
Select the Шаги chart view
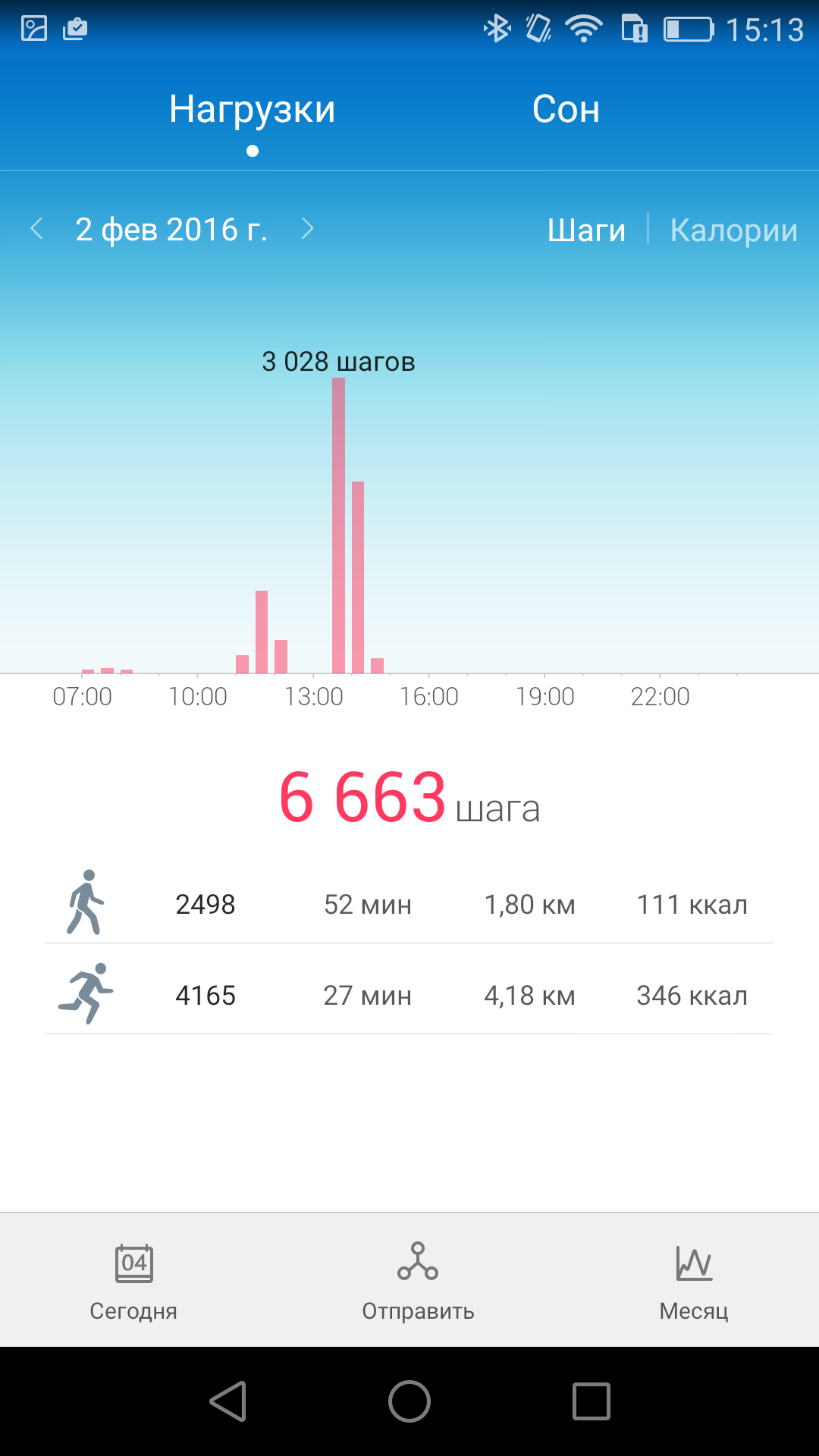pyautogui.click(x=586, y=230)
